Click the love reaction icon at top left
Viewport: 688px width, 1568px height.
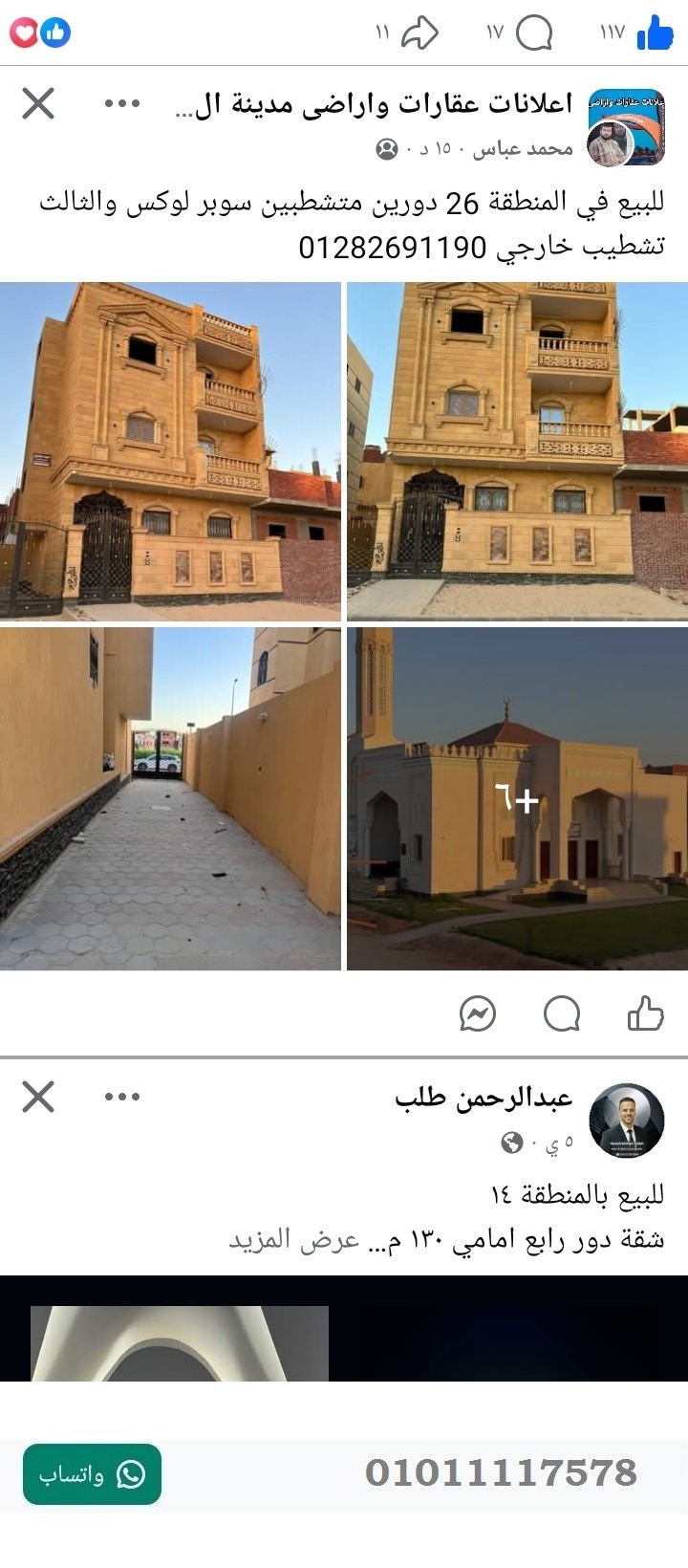(x=25, y=32)
